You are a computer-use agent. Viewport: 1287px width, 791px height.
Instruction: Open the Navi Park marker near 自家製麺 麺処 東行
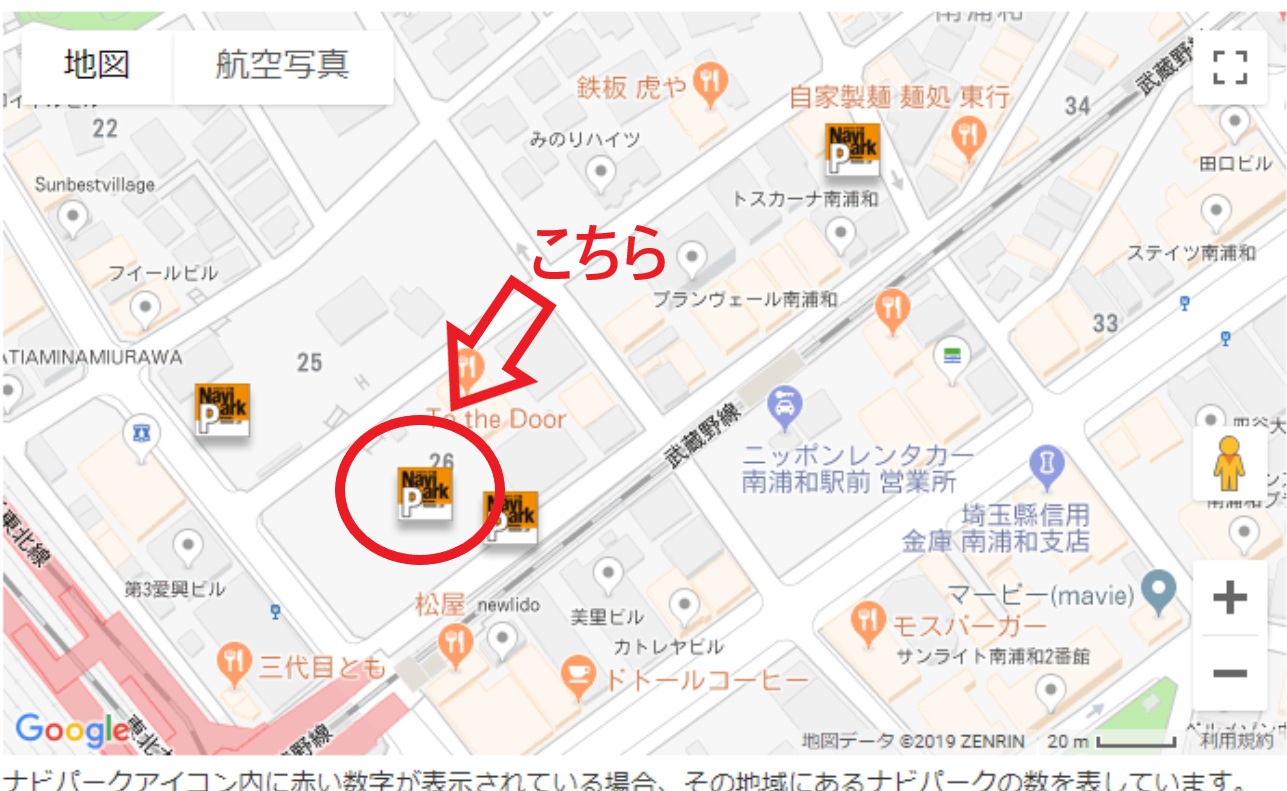[852, 149]
